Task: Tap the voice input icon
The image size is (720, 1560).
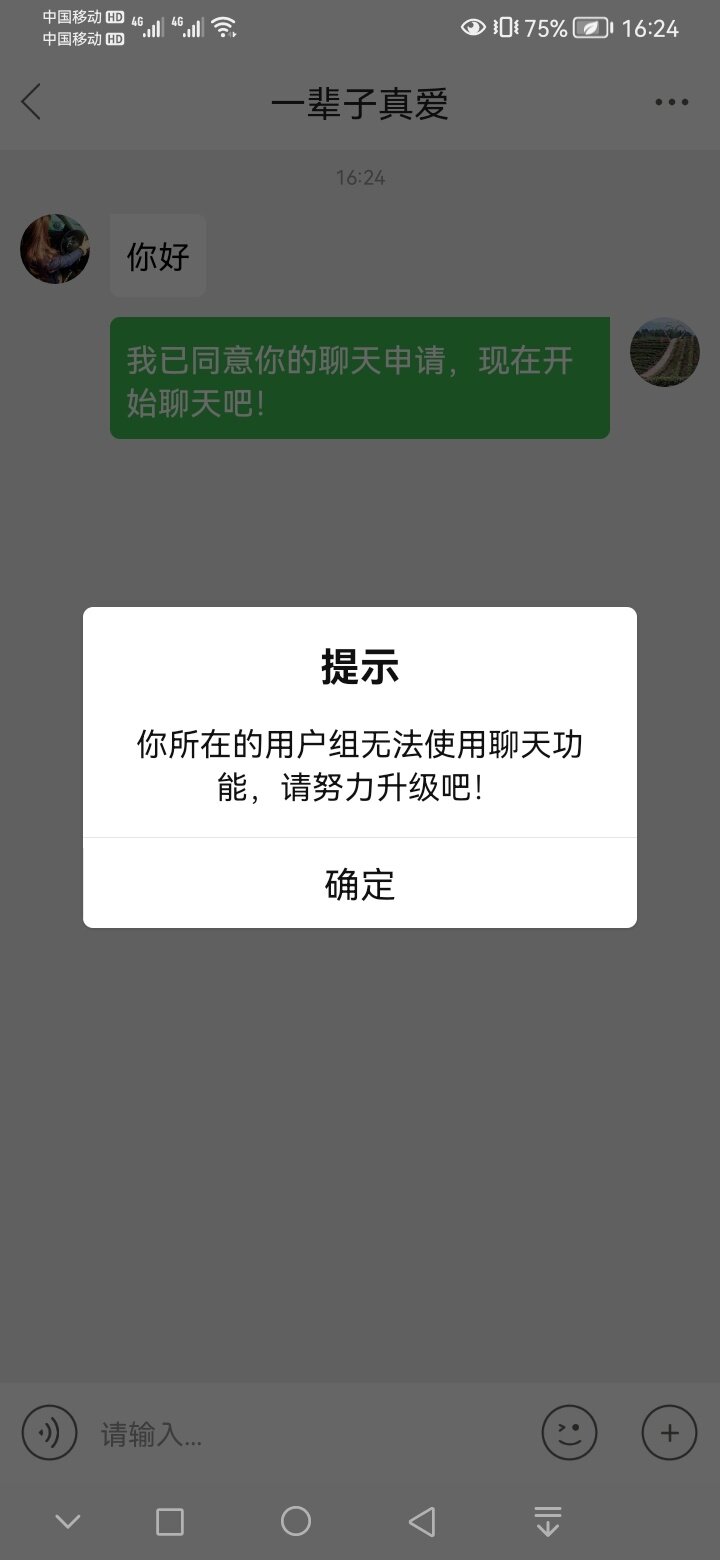Action: 49,1434
